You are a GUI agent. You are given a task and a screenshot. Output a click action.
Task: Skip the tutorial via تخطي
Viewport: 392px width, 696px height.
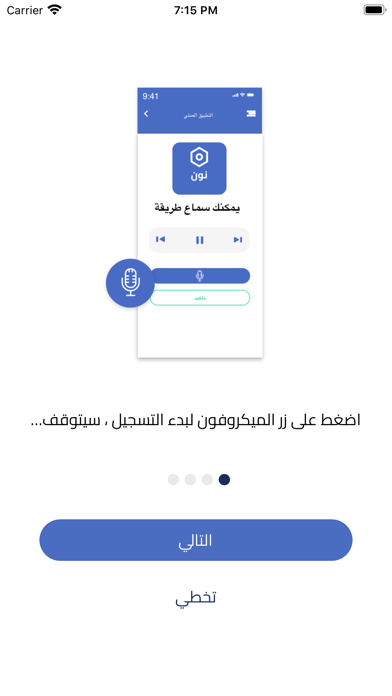(195, 598)
